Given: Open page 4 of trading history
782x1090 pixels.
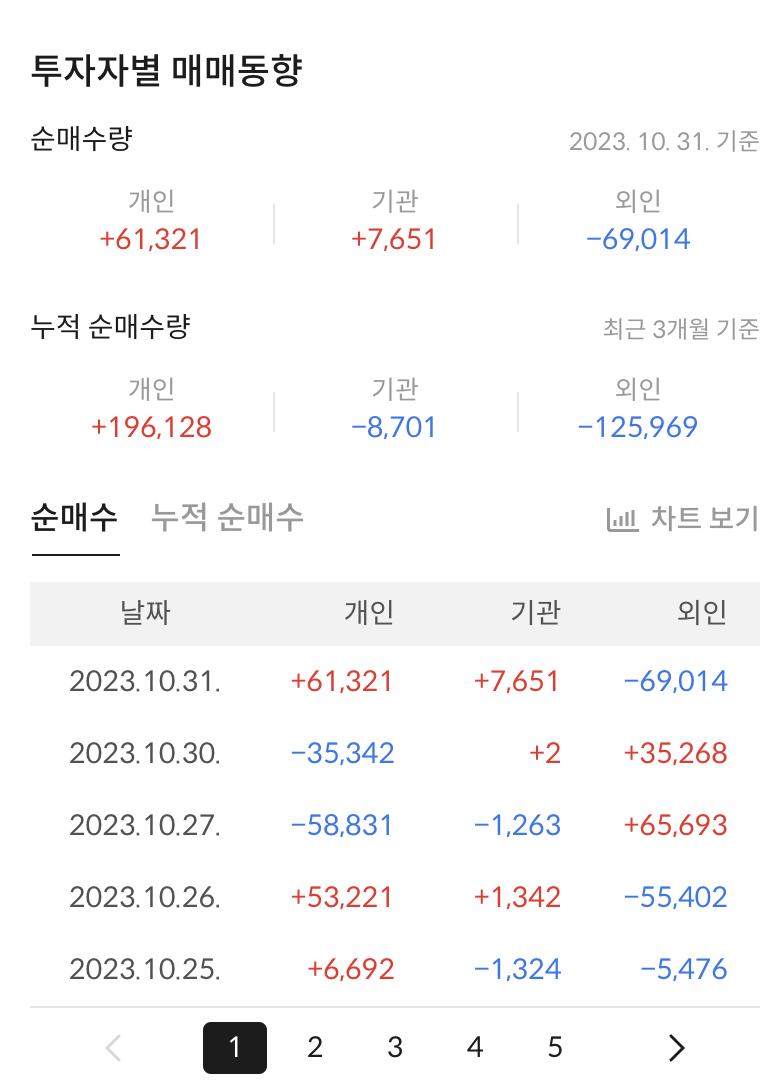Looking at the screenshot, I should tap(474, 1047).
